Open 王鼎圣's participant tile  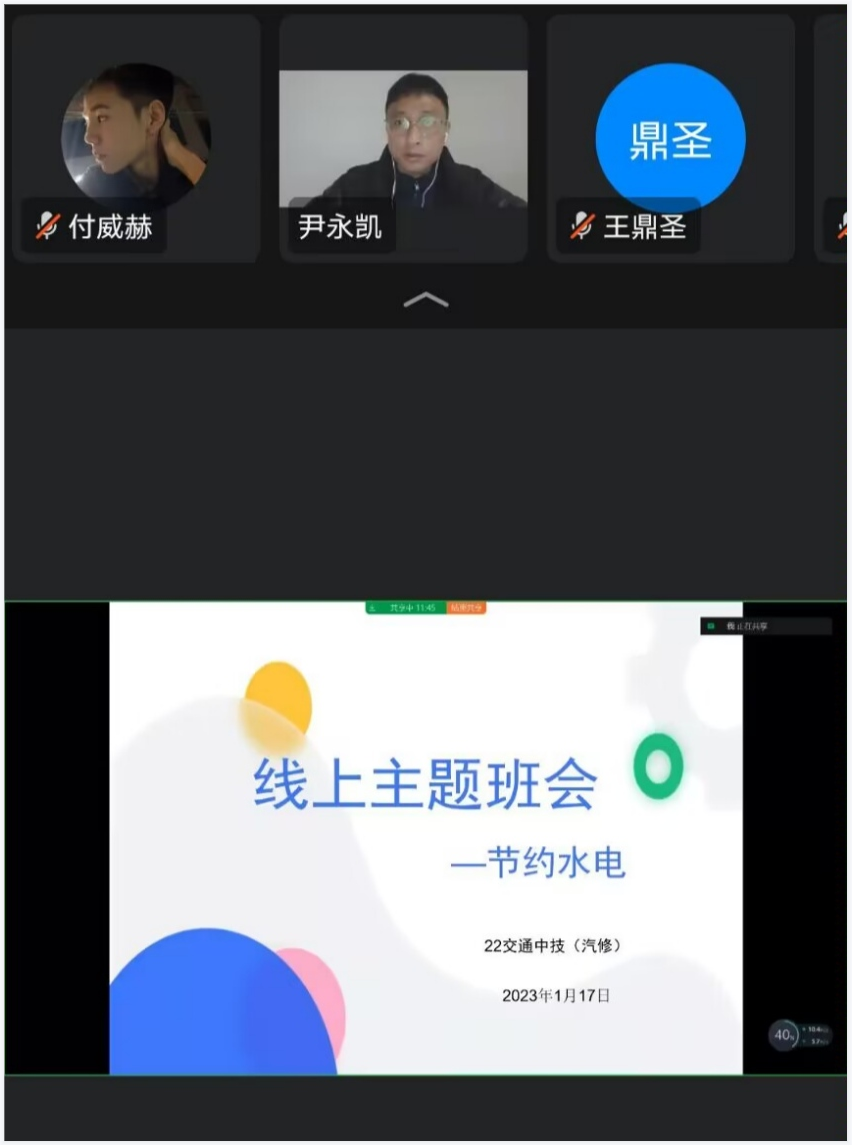tap(670, 138)
